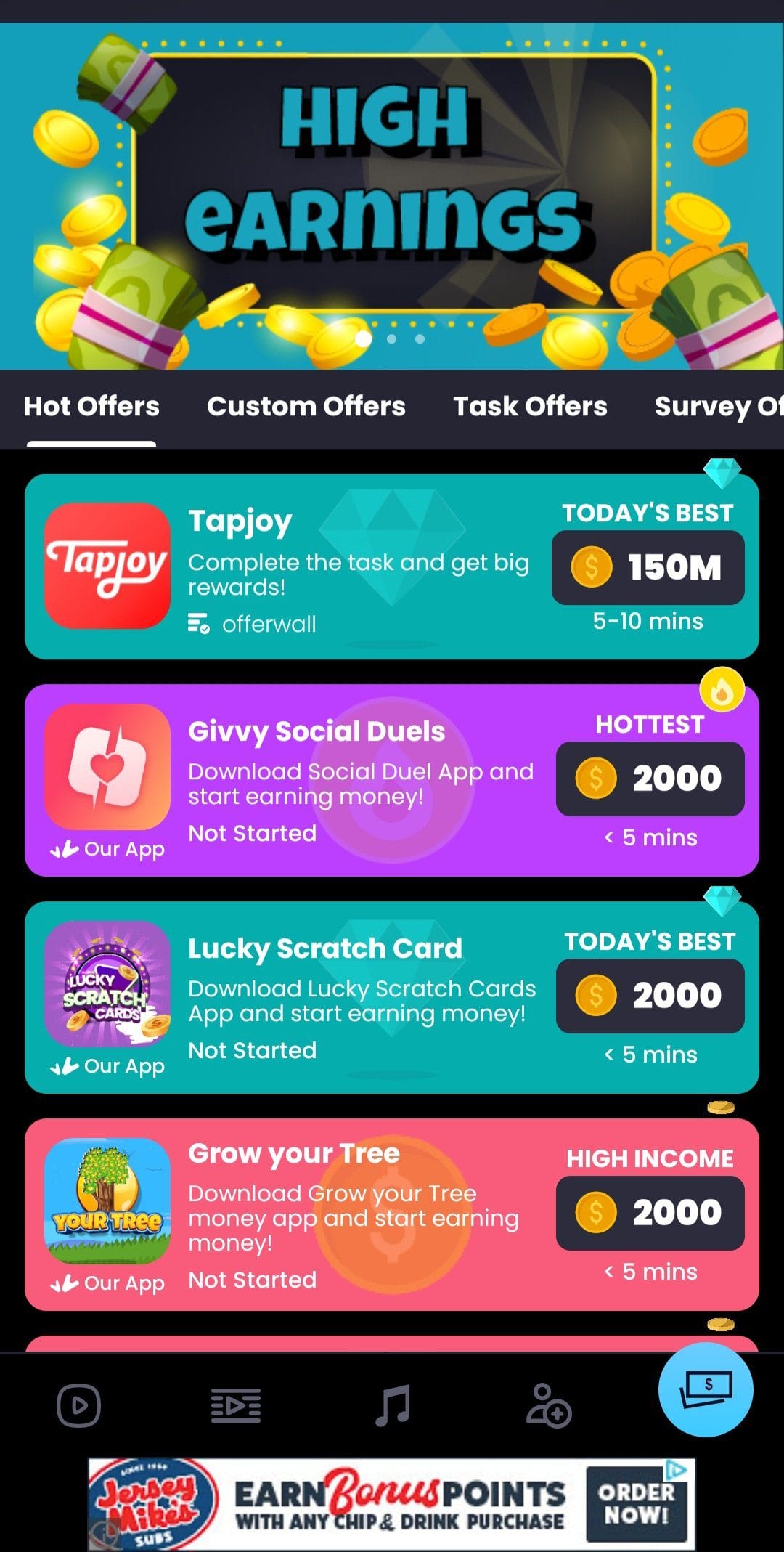Screen dimensions: 784x1552
Task: Open the Grow your Tree offer
Action: tap(392, 1214)
